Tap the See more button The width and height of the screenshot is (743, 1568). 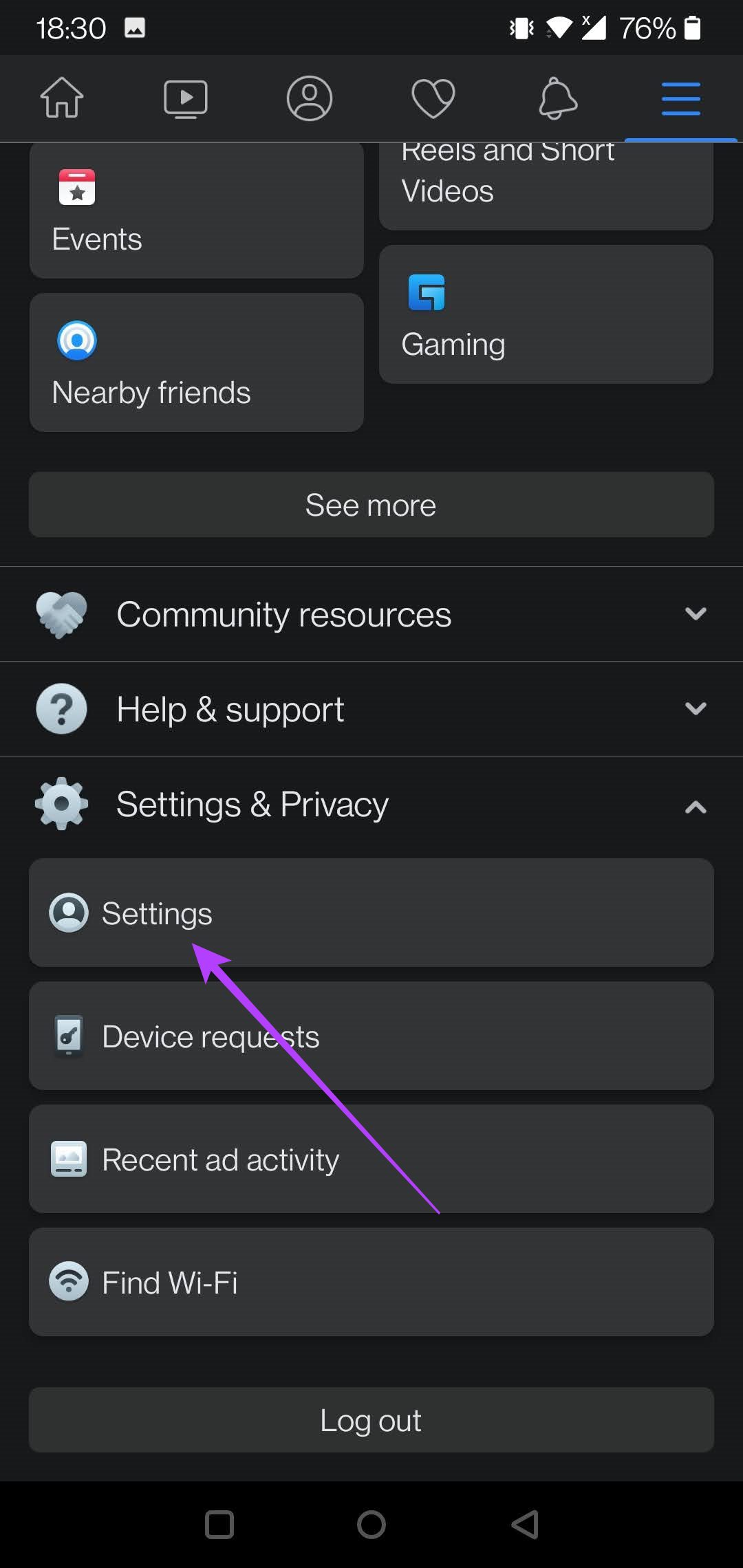(x=371, y=505)
